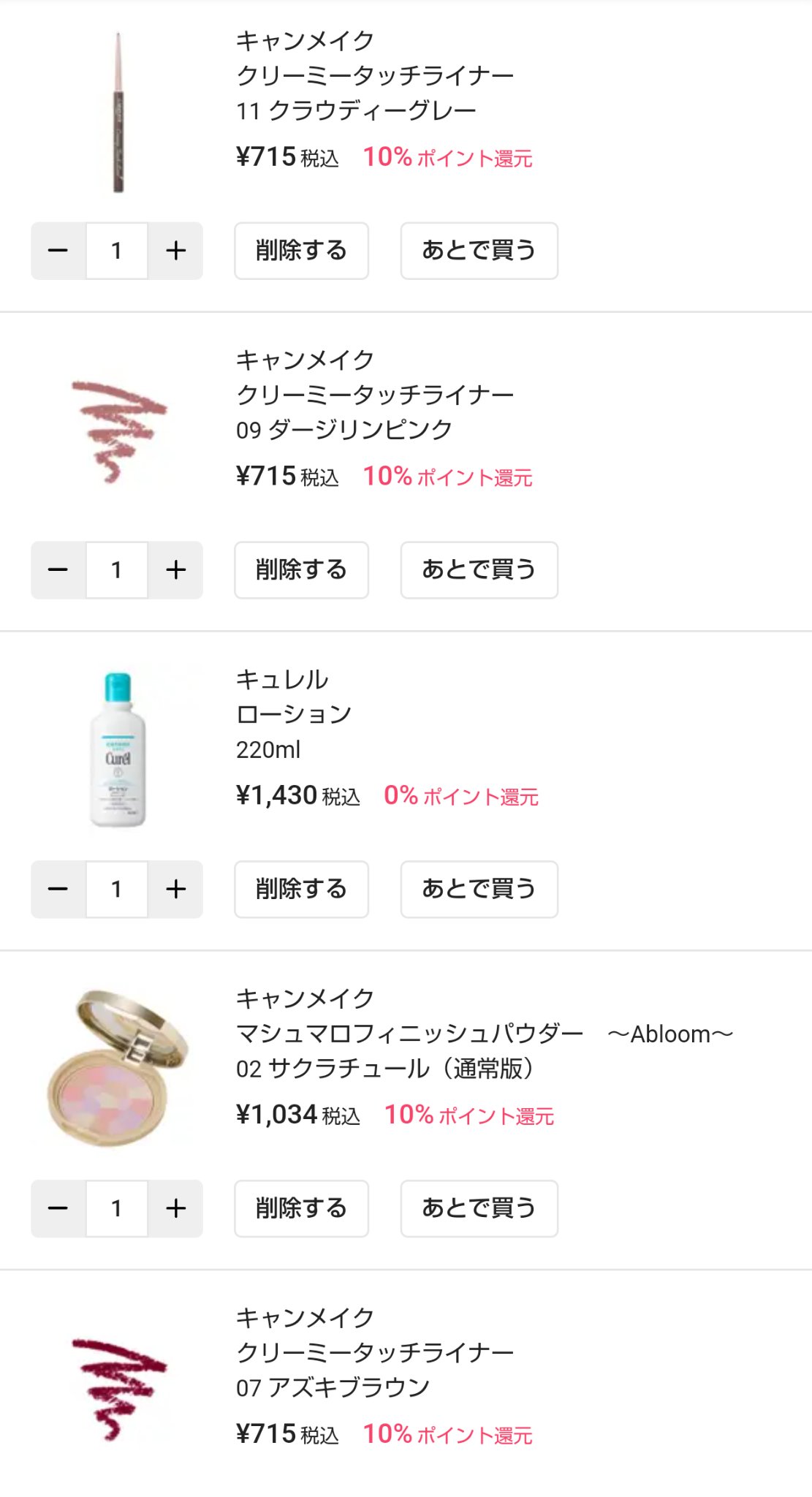Save キュレル ローション for later
Image resolution: width=812 pixels, height=1497 pixels.
coord(478,890)
